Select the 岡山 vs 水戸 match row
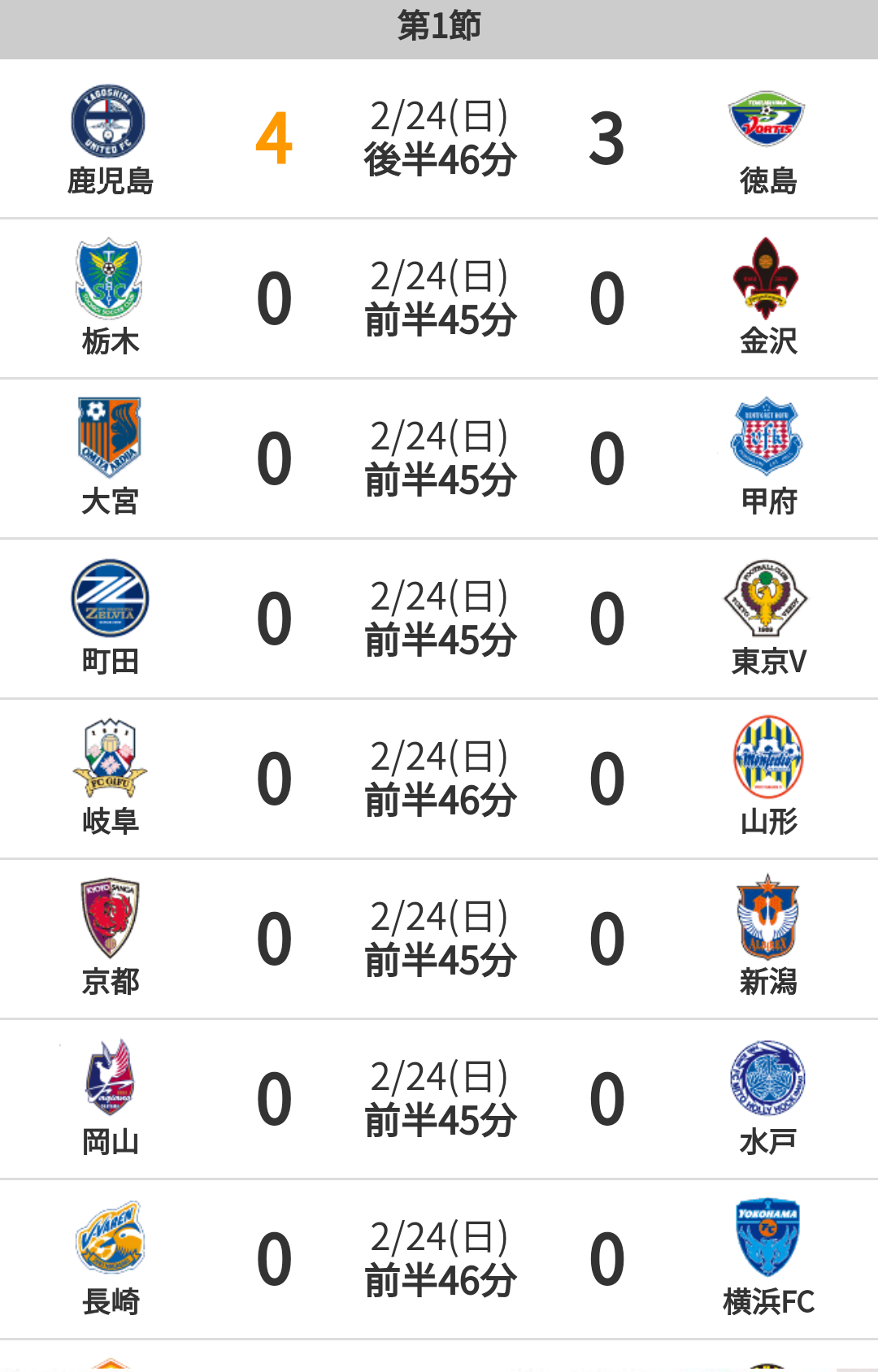This screenshot has width=878, height=1372. (439, 1099)
